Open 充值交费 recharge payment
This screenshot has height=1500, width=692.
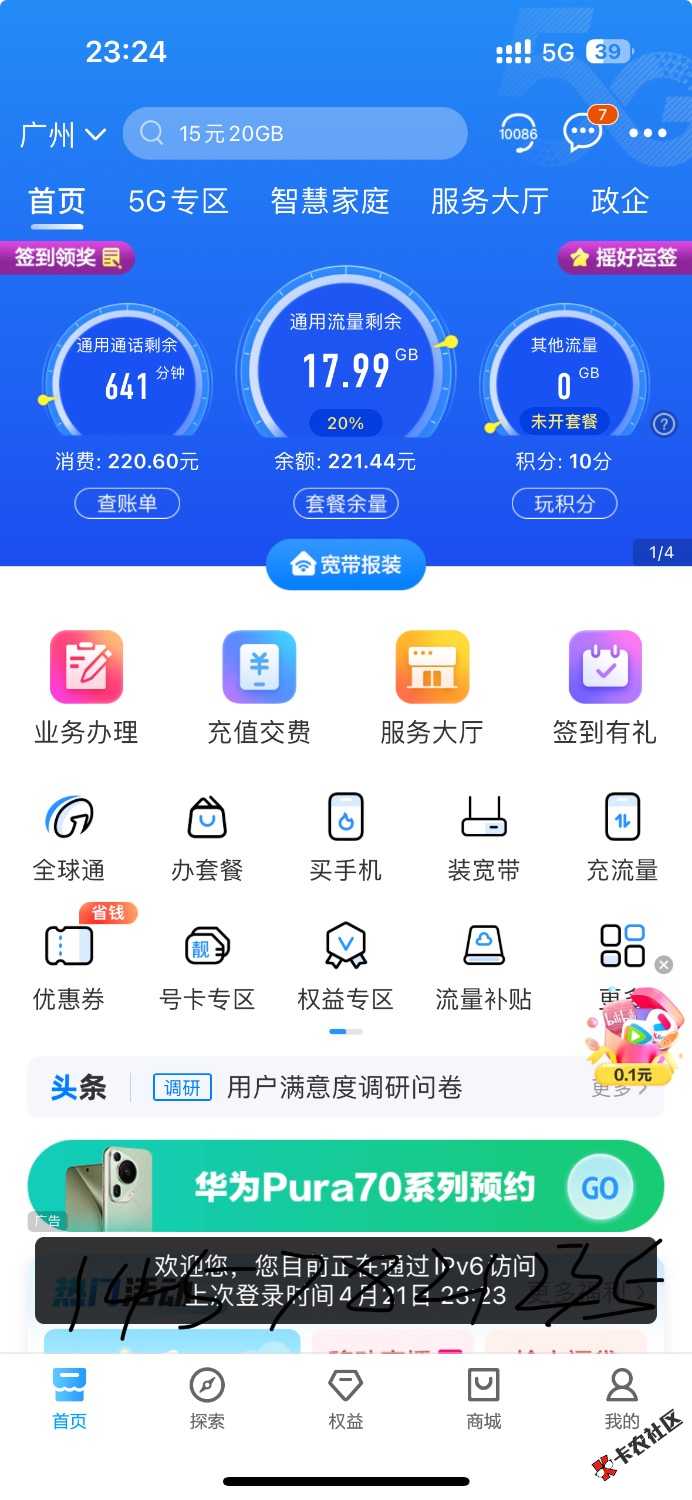point(259,688)
